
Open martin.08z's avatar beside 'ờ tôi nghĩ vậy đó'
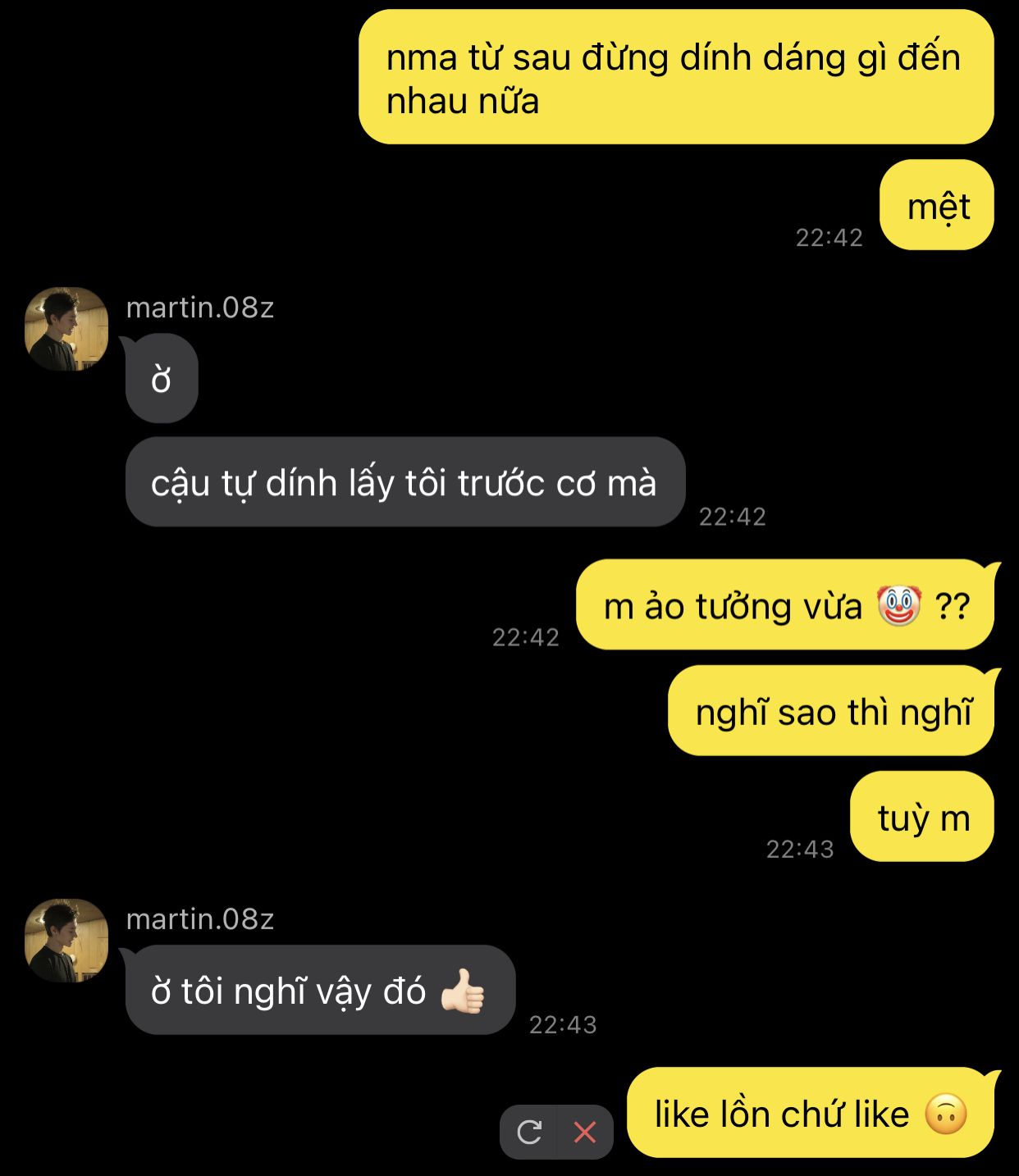(x=66, y=941)
